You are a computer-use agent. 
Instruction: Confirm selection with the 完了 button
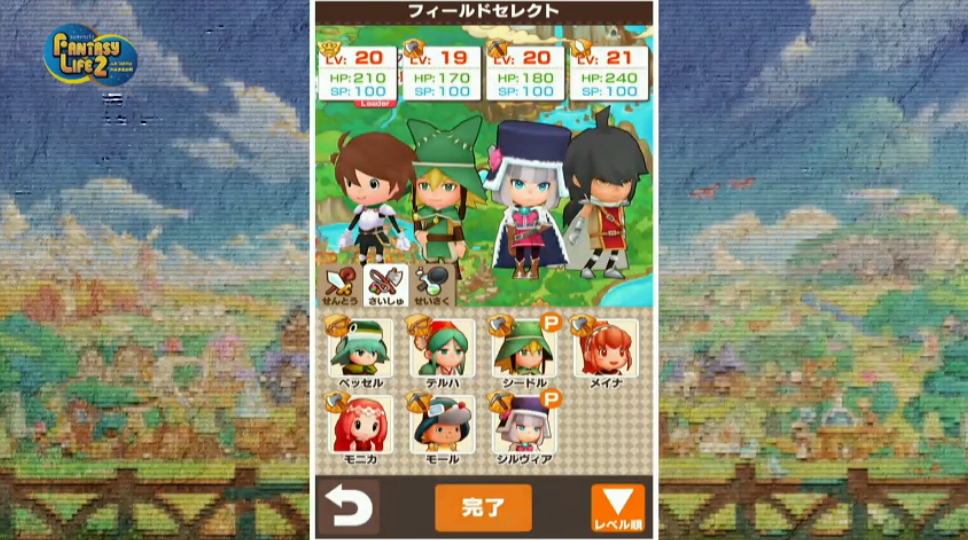coord(483,508)
